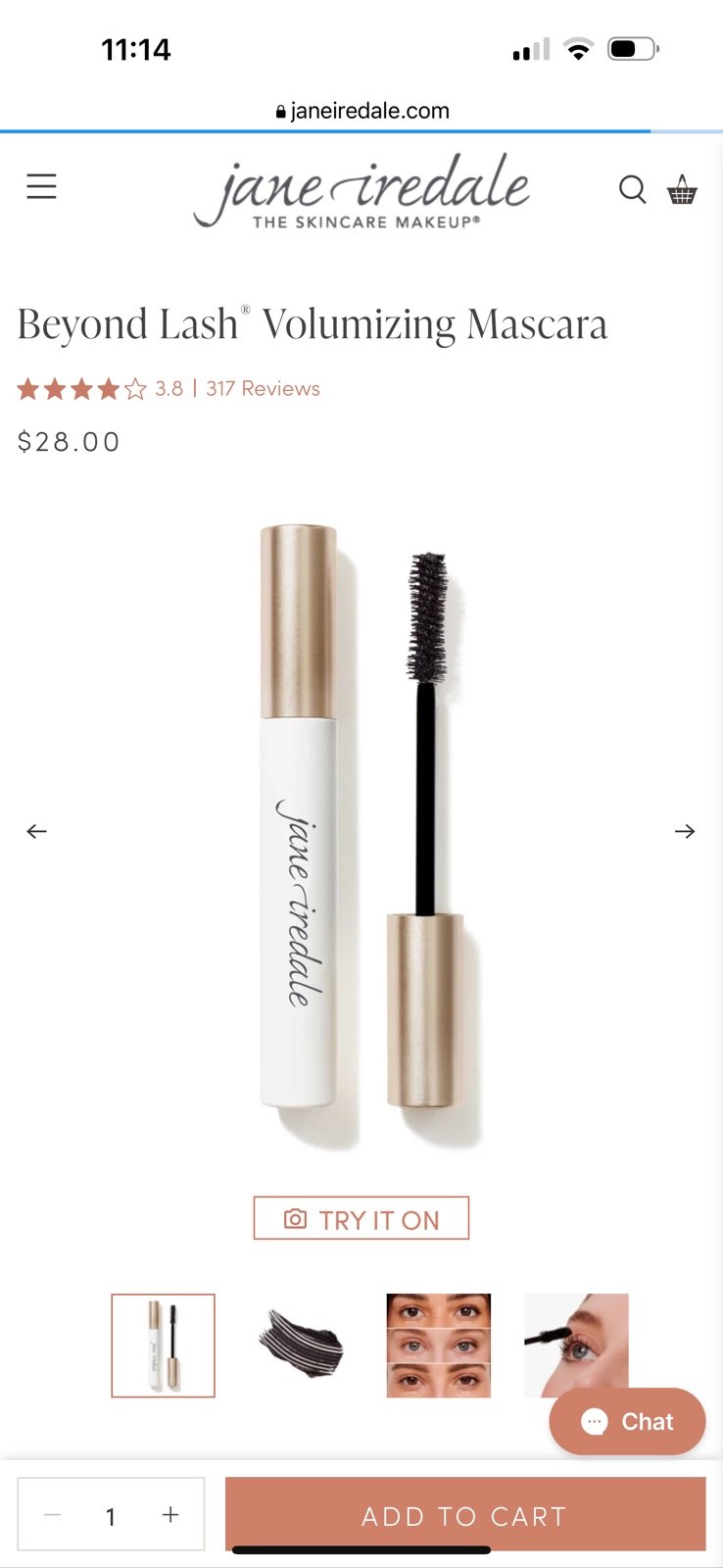Increase quantity with the plus button
This screenshot has width=723, height=1568.
(170, 1515)
